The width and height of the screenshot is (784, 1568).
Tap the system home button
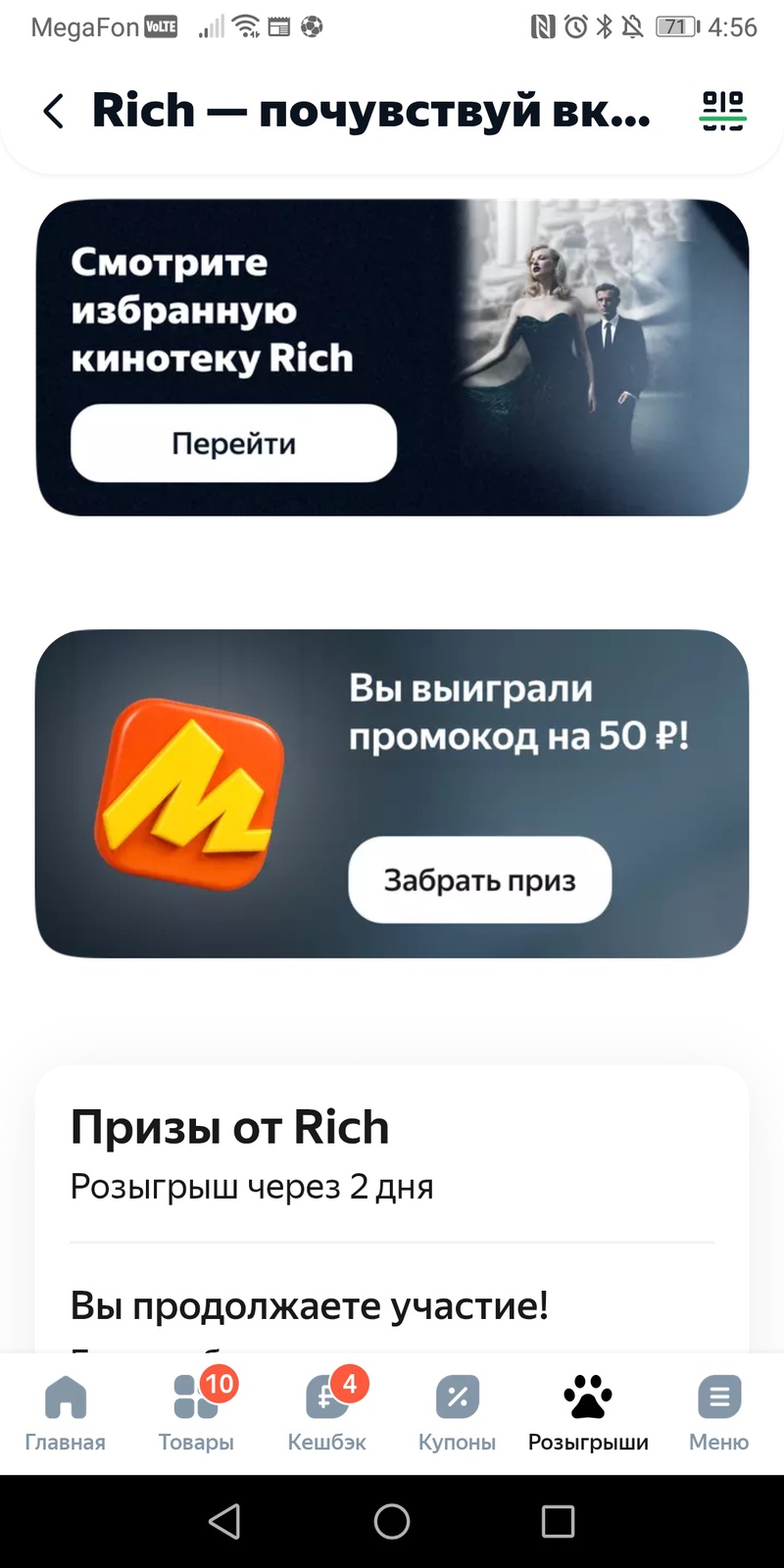click(x=392, y=1521)
